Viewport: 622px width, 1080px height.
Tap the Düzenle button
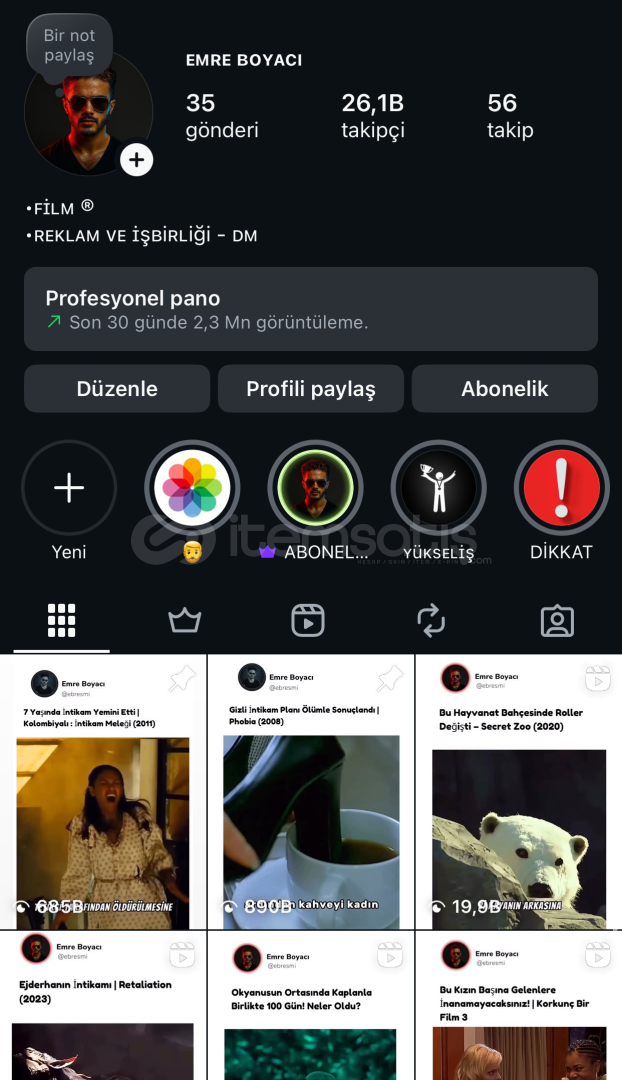pos(117,389)
